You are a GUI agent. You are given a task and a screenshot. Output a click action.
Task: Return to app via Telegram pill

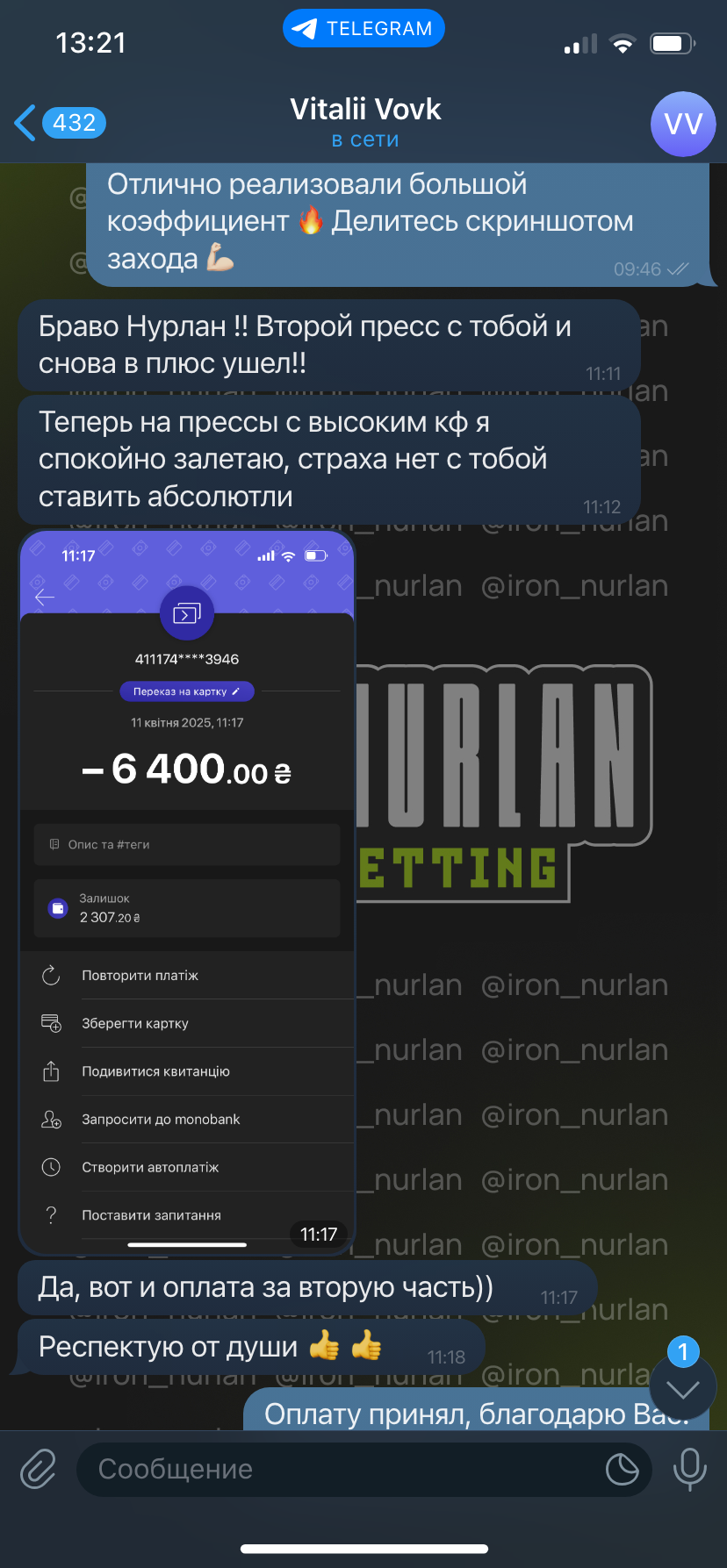(x=363, y=29)
